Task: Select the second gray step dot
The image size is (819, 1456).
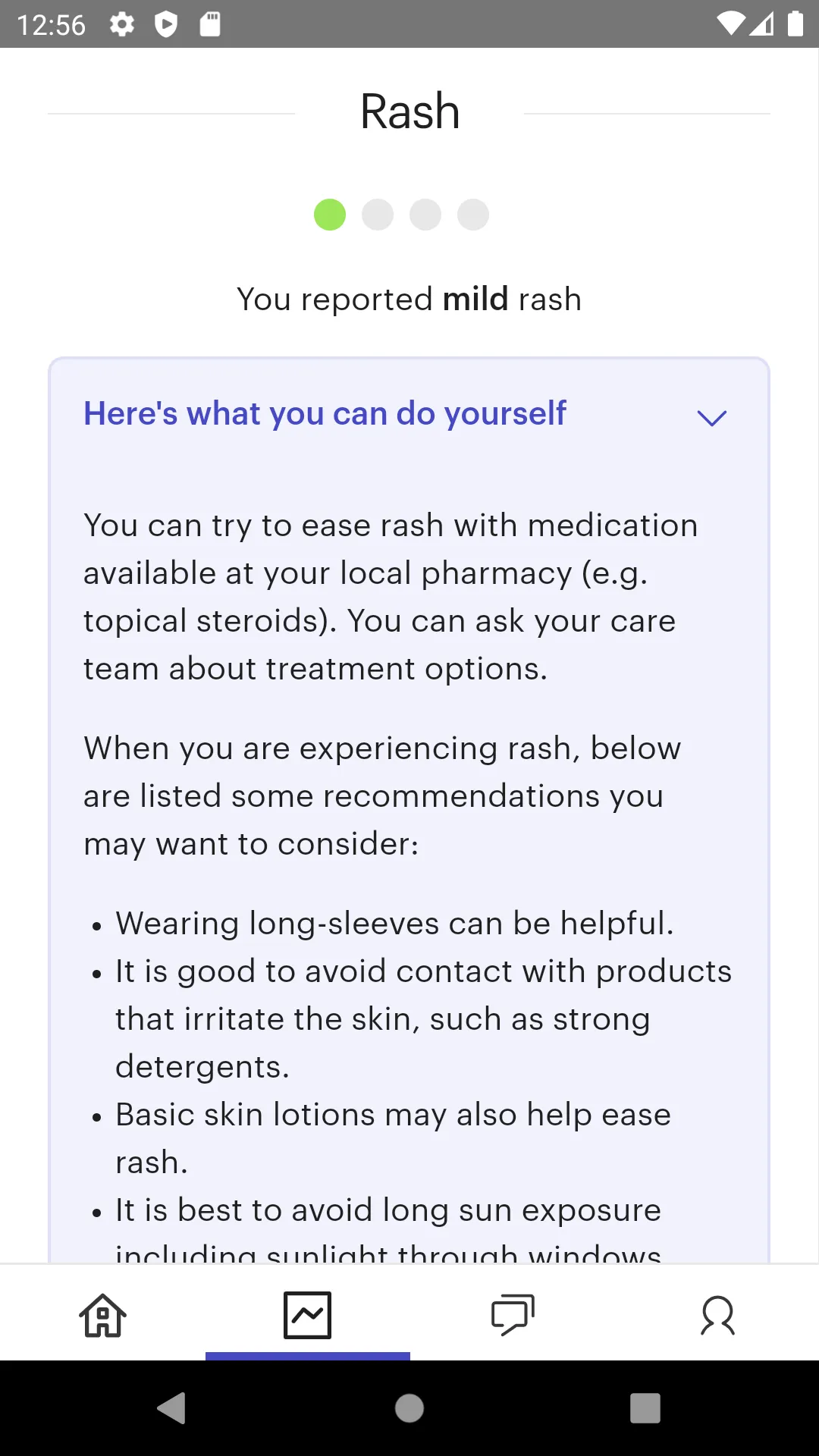Action: [x=377, y=215]
